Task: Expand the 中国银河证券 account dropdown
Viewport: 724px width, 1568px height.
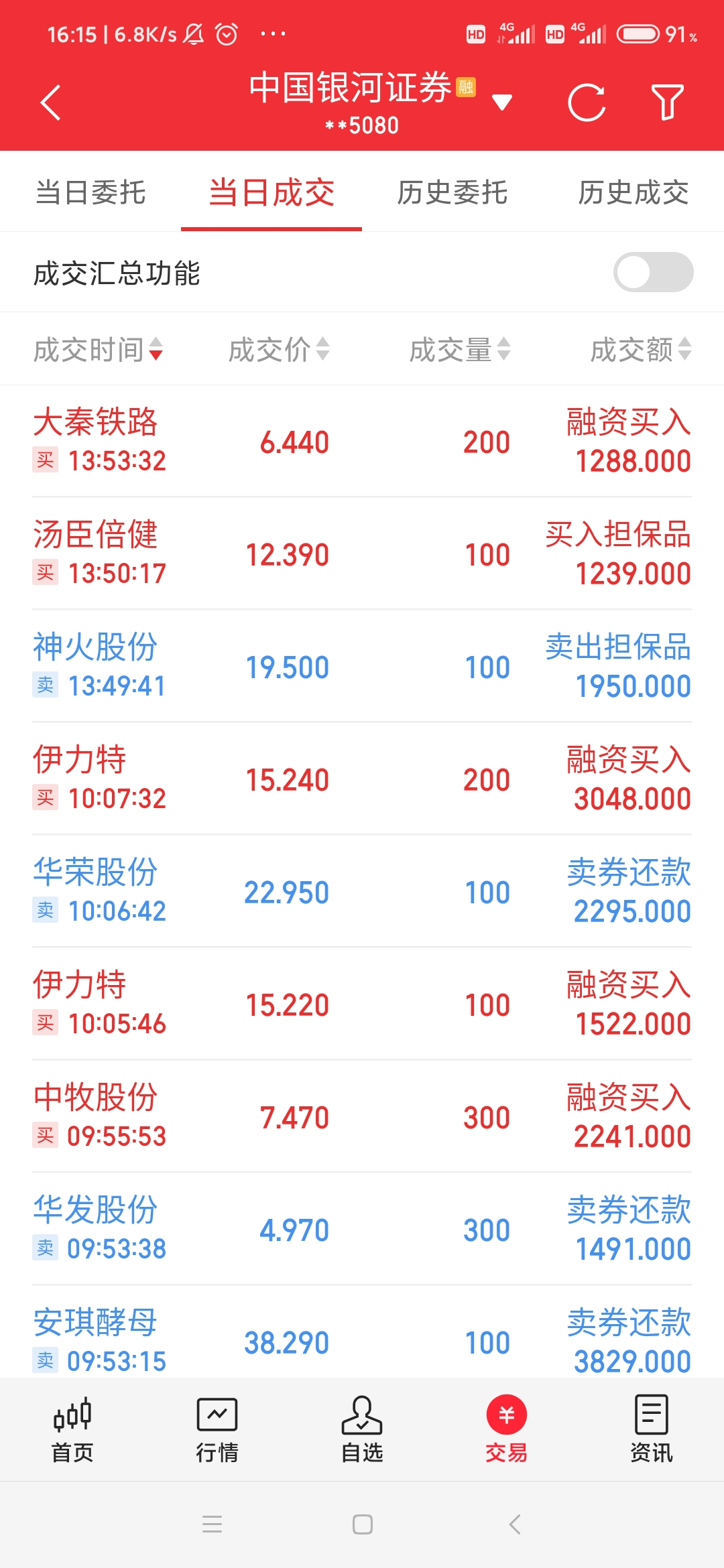Action: coord(501,103)
